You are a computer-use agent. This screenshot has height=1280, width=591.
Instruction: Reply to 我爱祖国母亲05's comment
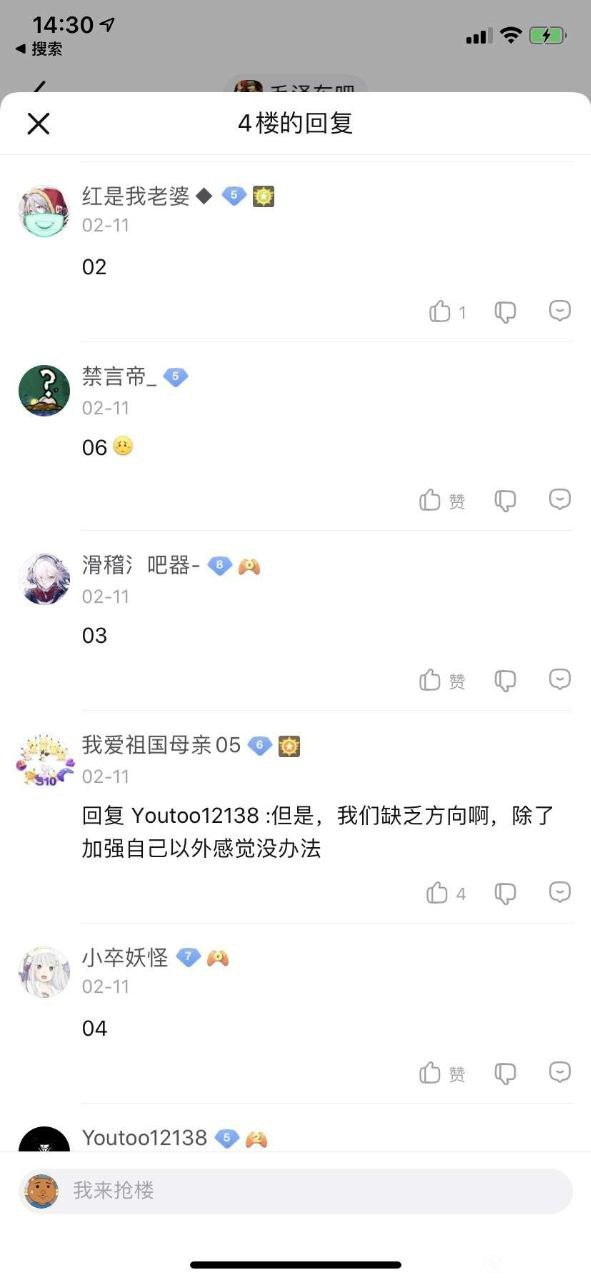coord(560,892)
